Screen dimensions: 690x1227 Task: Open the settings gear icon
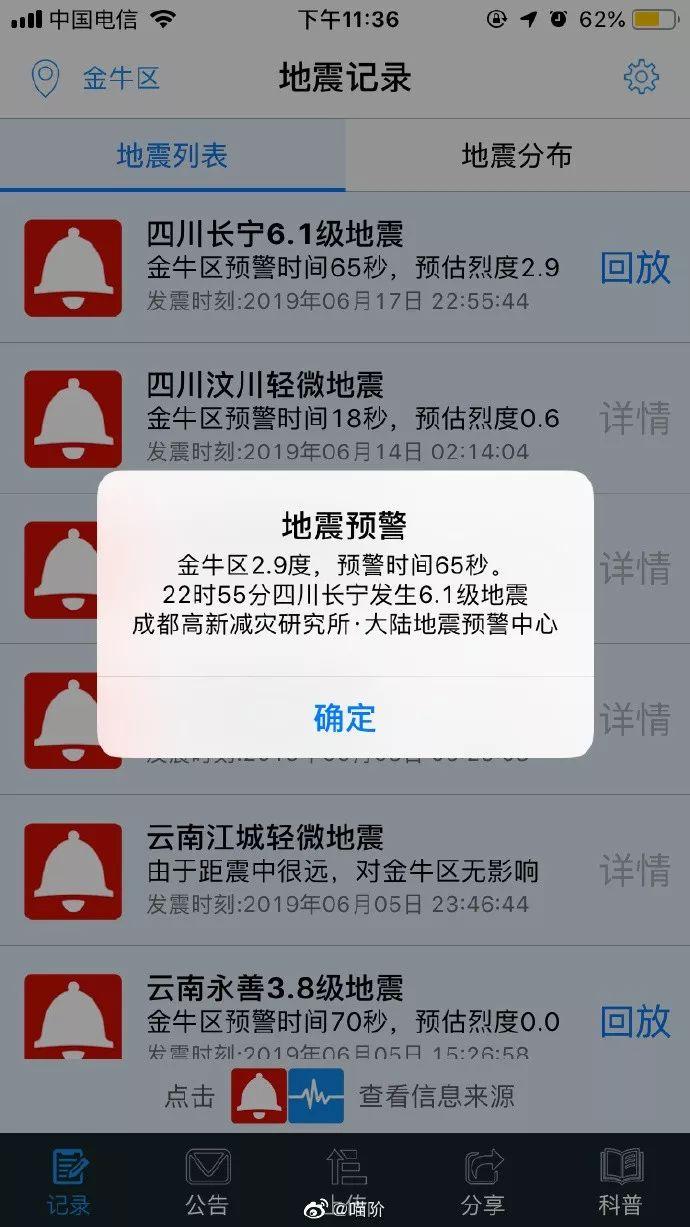point(641,77)
